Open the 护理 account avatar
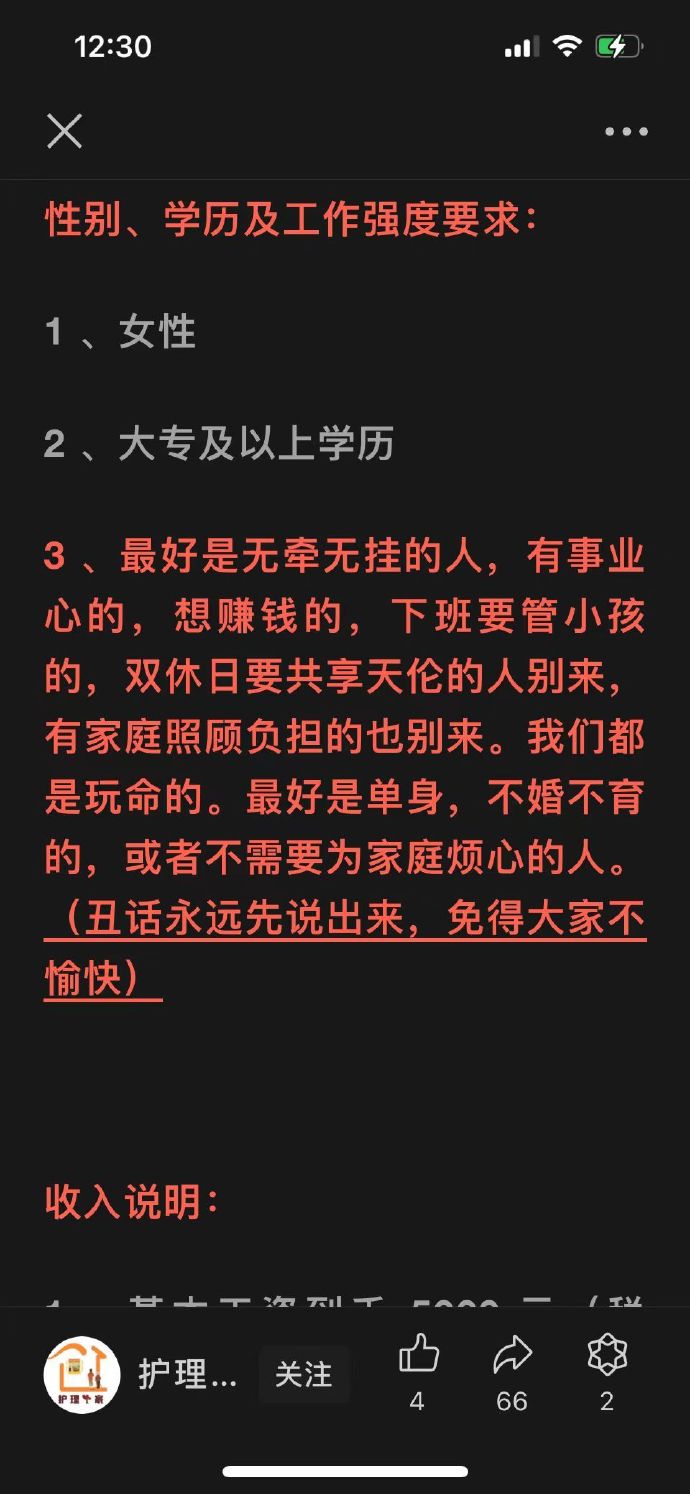The image size is (690, 1494). [82, 1375]
